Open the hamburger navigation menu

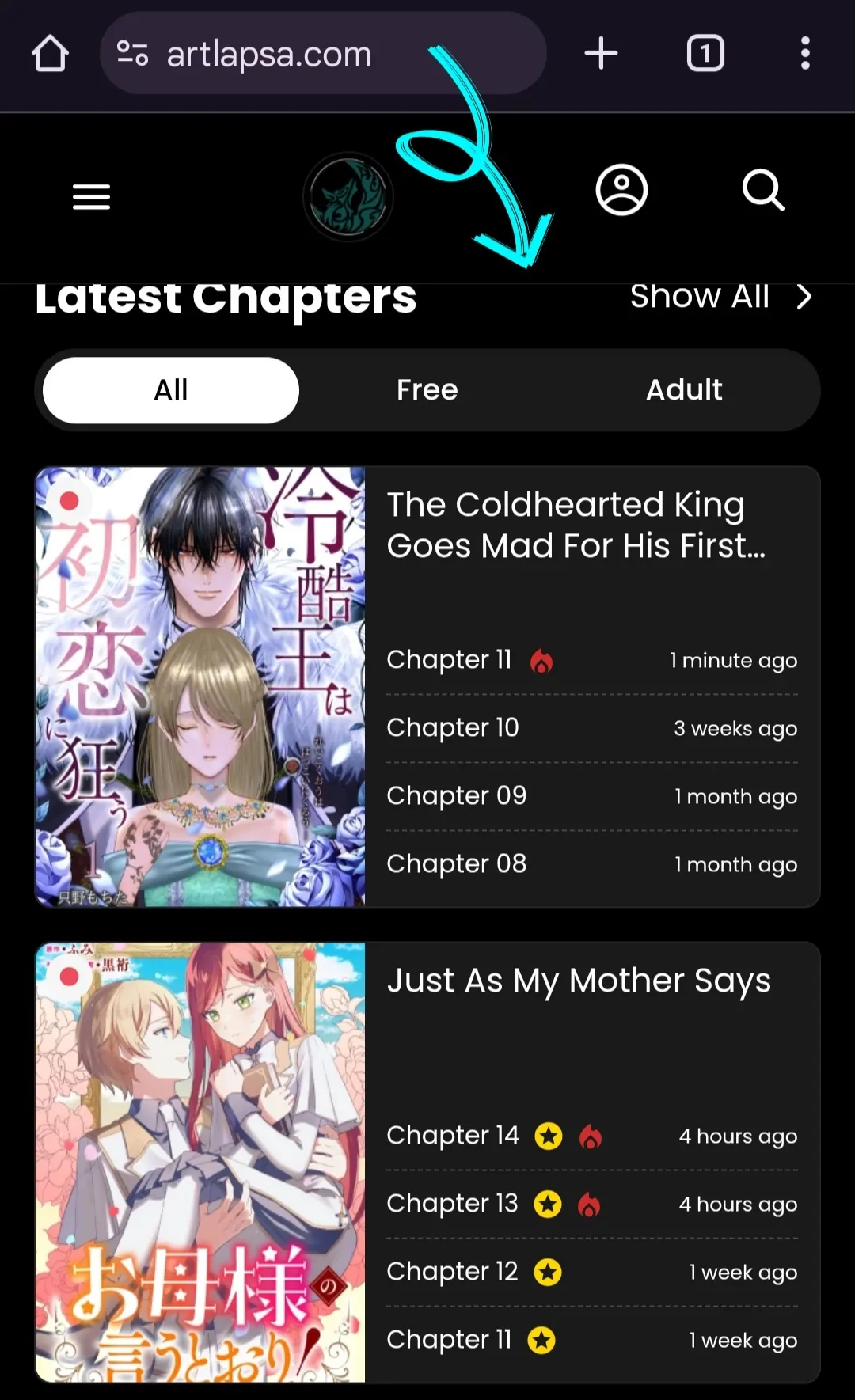click(x=91, y=196)
